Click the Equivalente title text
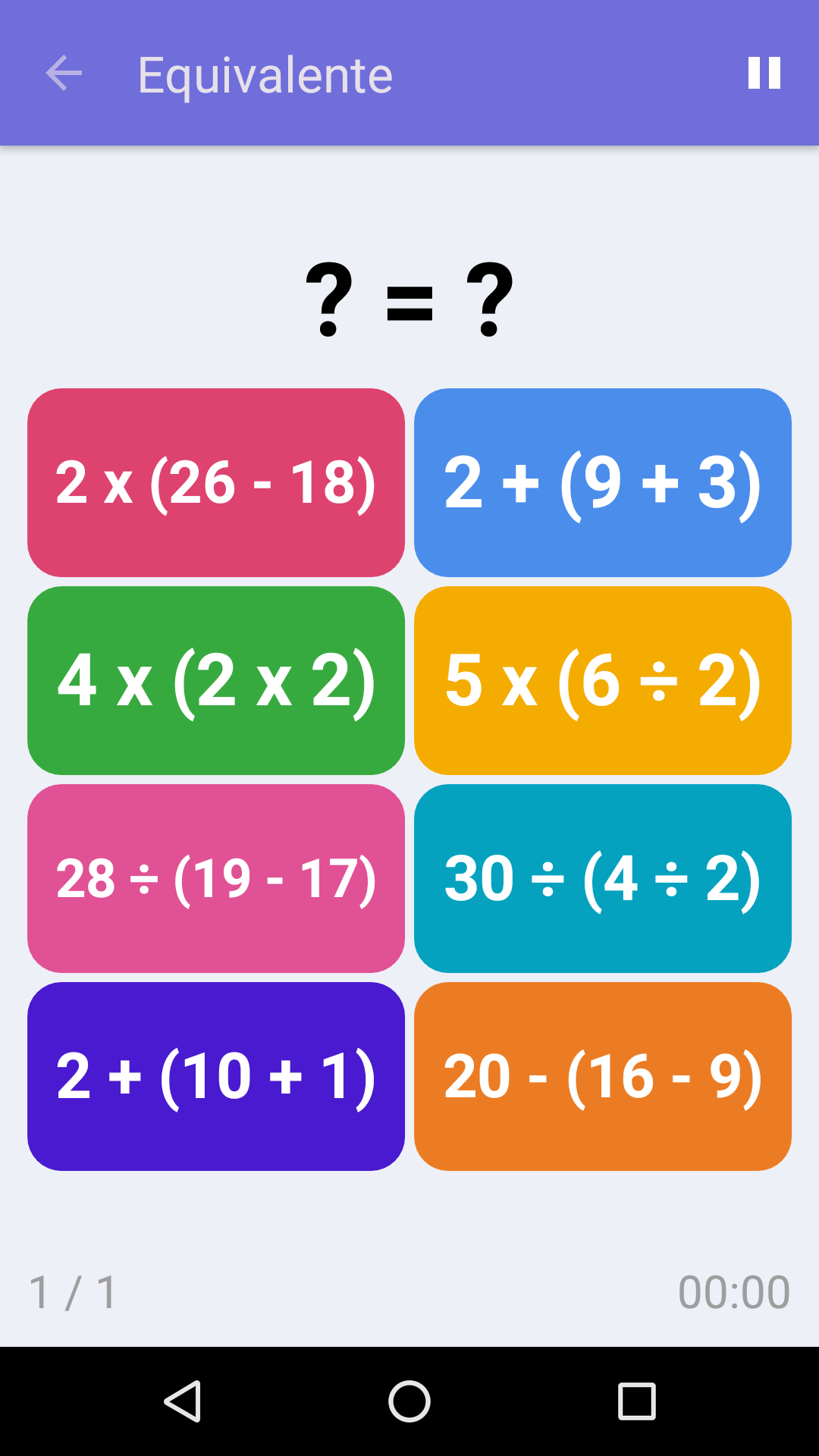 (265, 73)
